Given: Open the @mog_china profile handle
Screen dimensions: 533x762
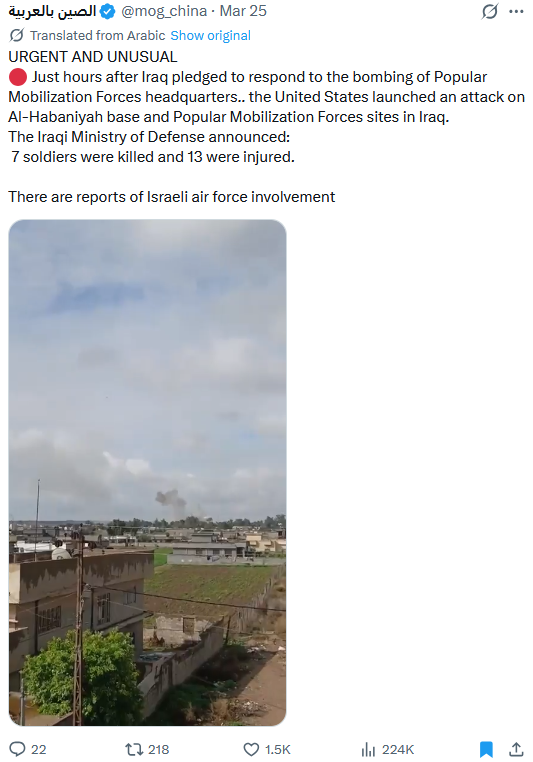Looking at the screenshot, I should (x=164, y=11).
